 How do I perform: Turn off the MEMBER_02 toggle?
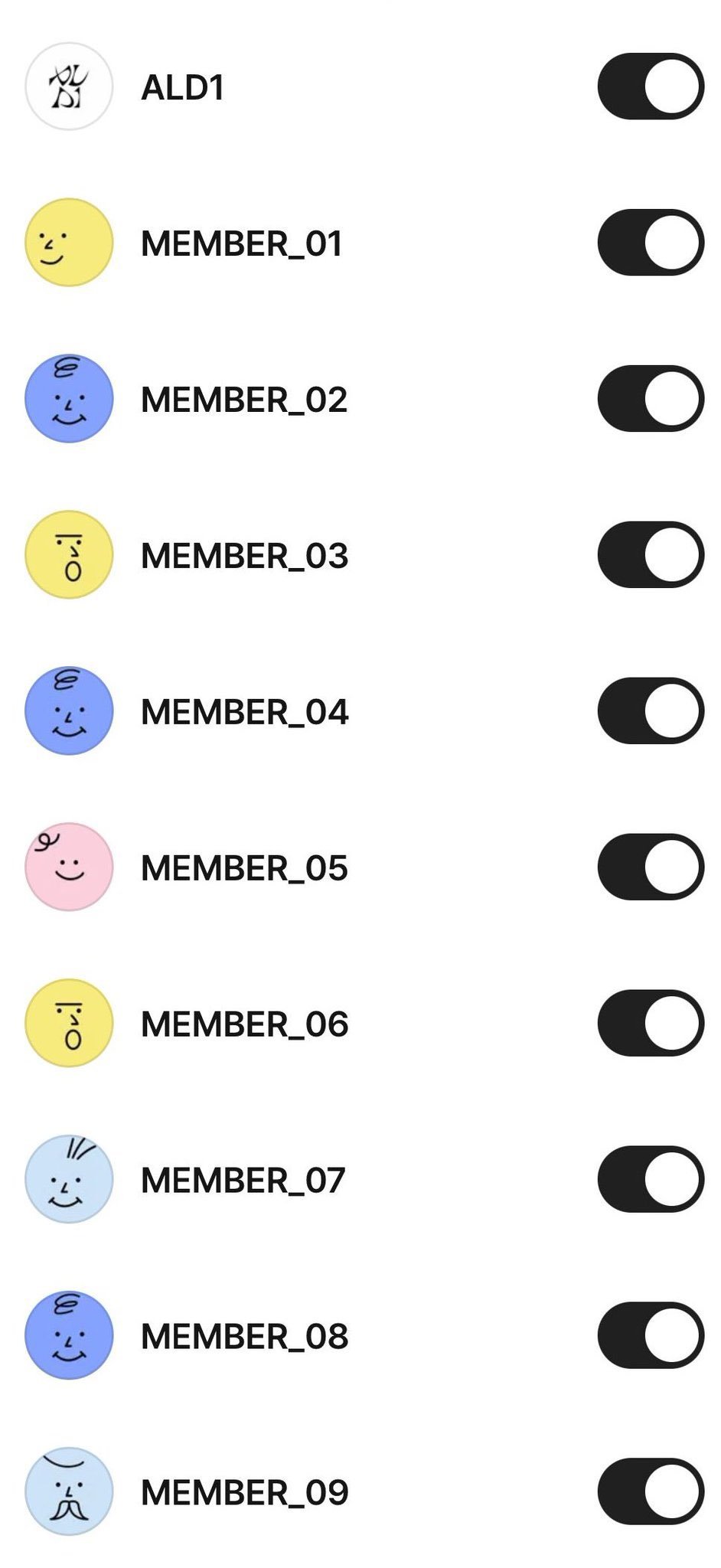[651, 399]
